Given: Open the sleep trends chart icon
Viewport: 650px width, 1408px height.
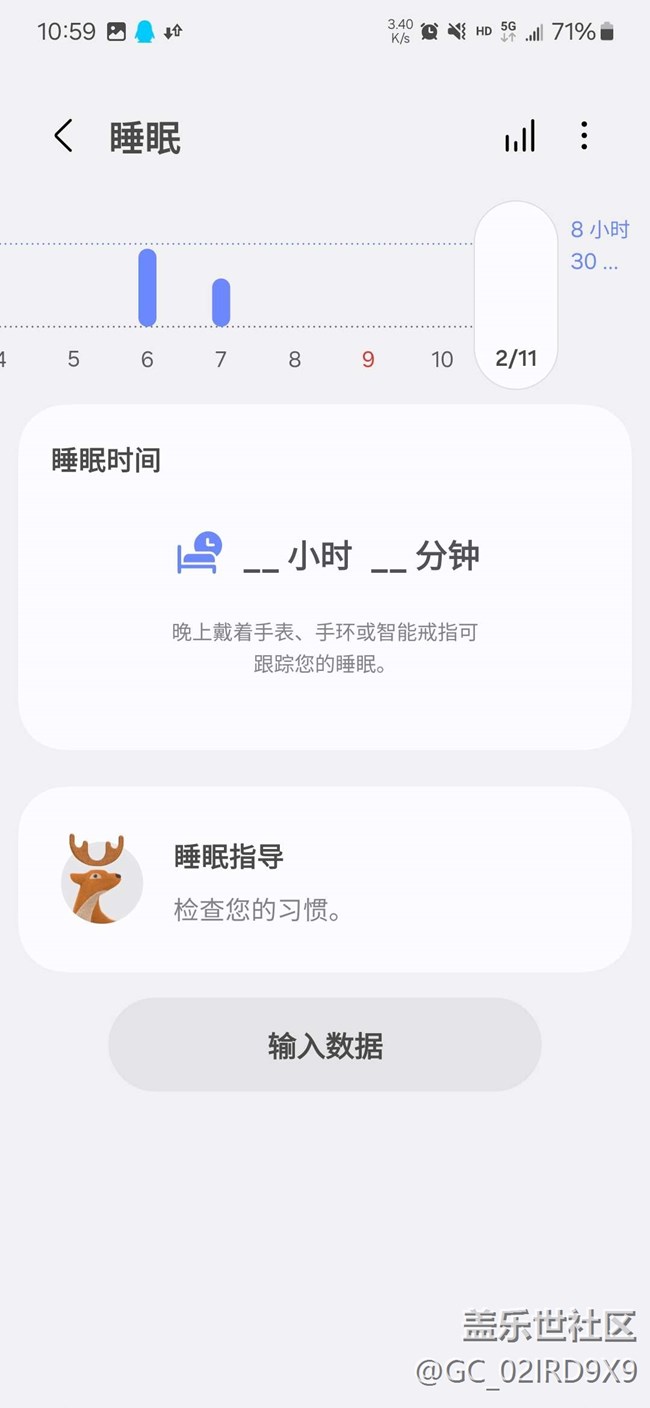Looking at the screenshot, I should (x=520, y=136).
